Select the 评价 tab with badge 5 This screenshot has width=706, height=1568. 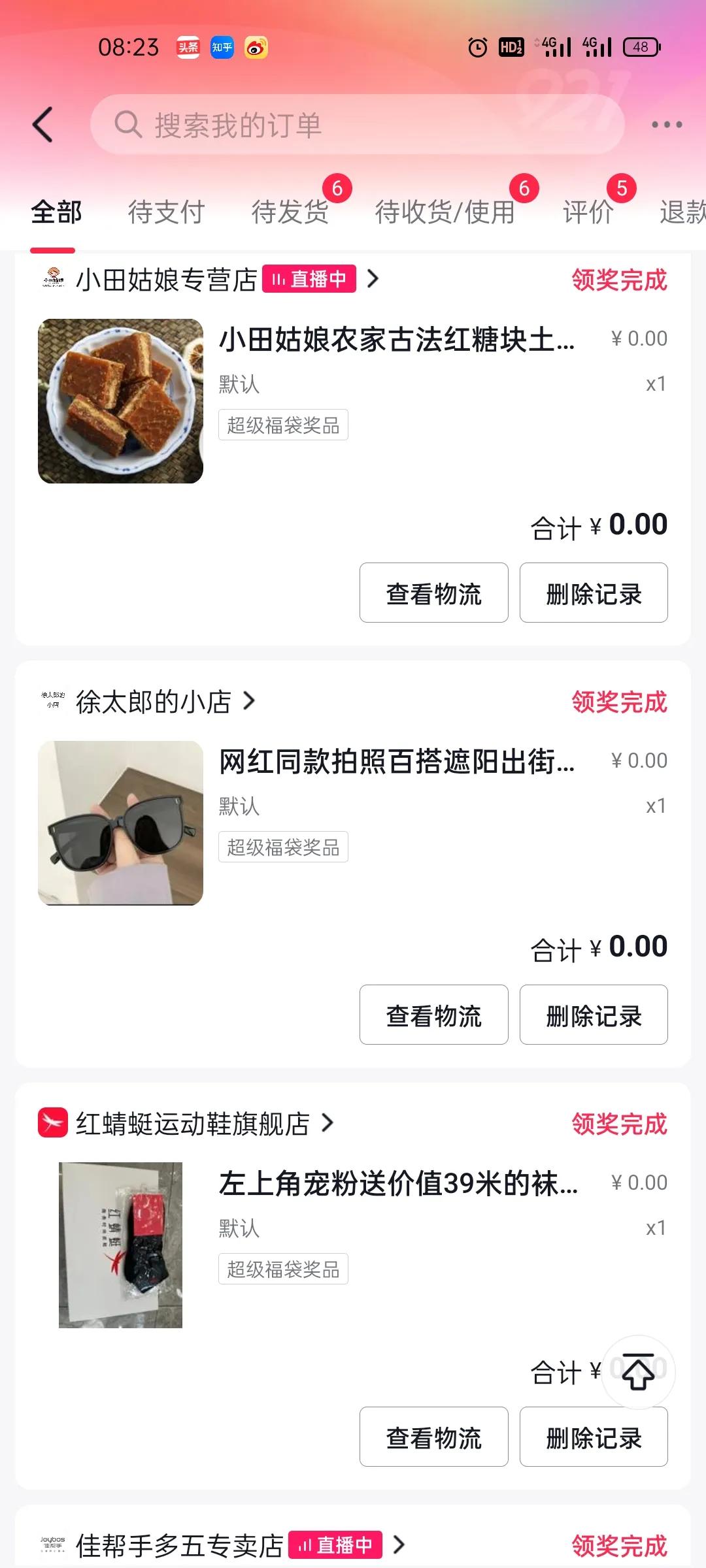tap(587, 211)
